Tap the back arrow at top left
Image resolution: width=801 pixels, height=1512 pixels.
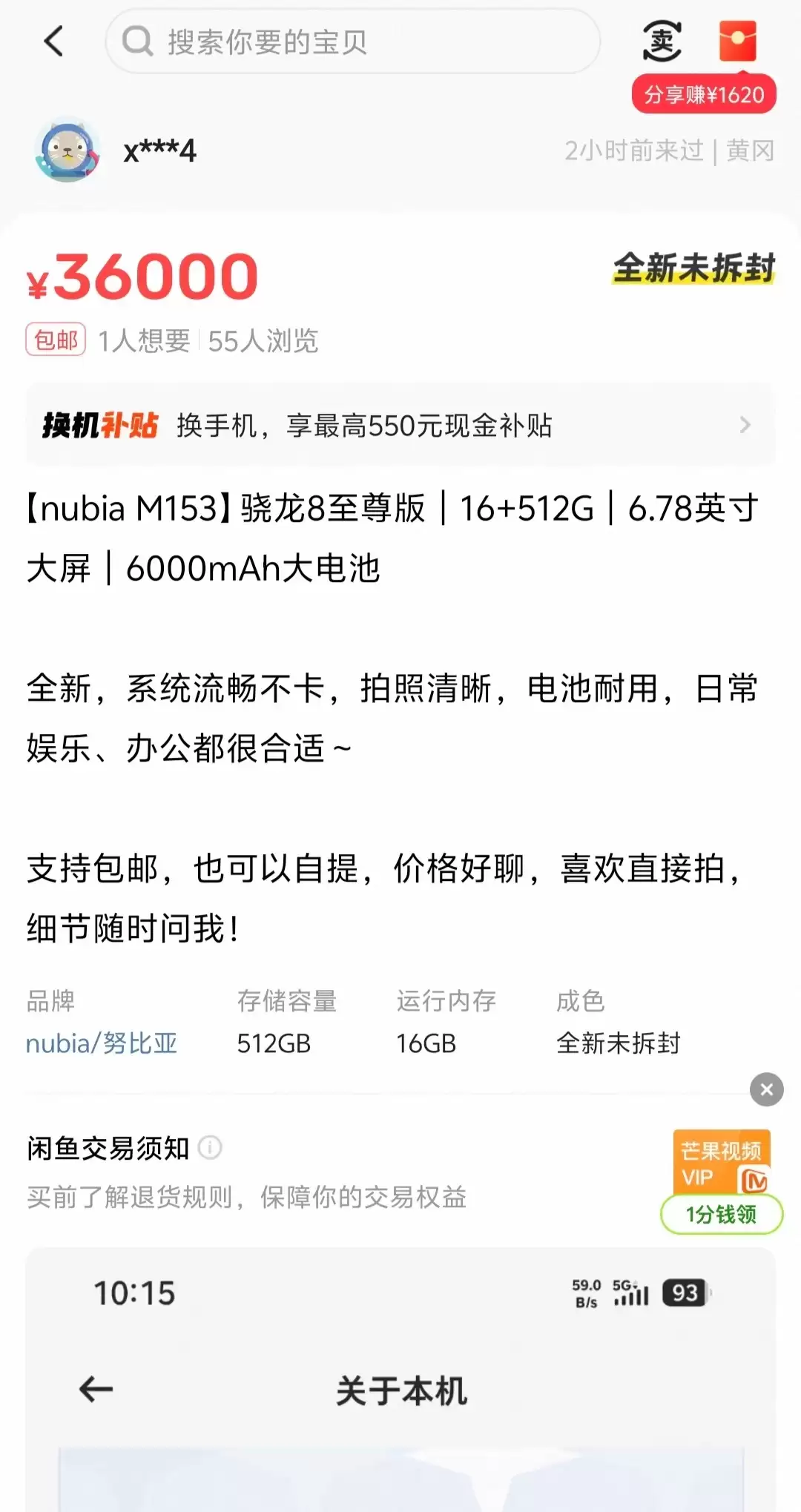pyautogui.click(x=53, y=42)
